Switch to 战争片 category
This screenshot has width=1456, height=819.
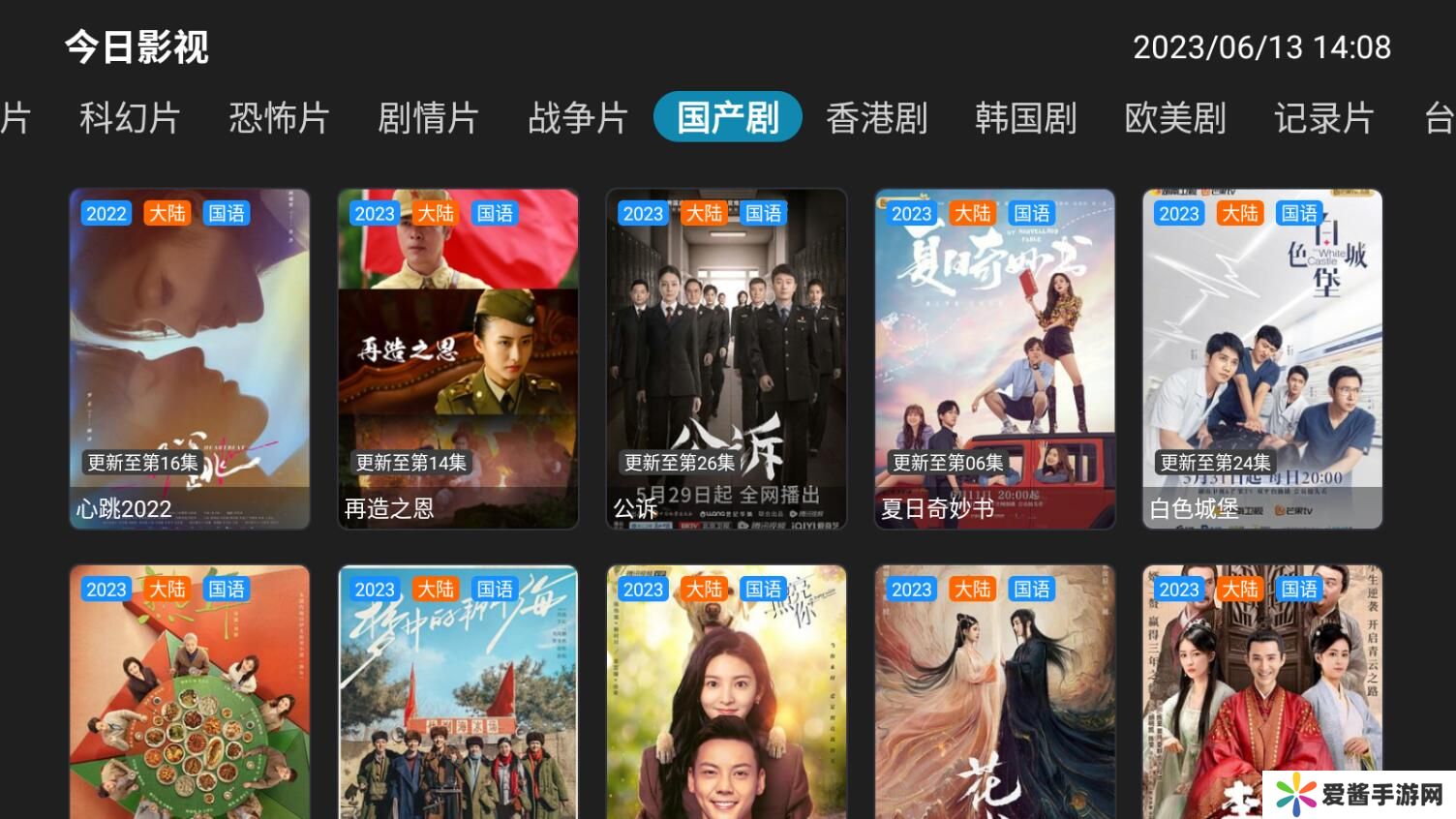tap(578, 118)
